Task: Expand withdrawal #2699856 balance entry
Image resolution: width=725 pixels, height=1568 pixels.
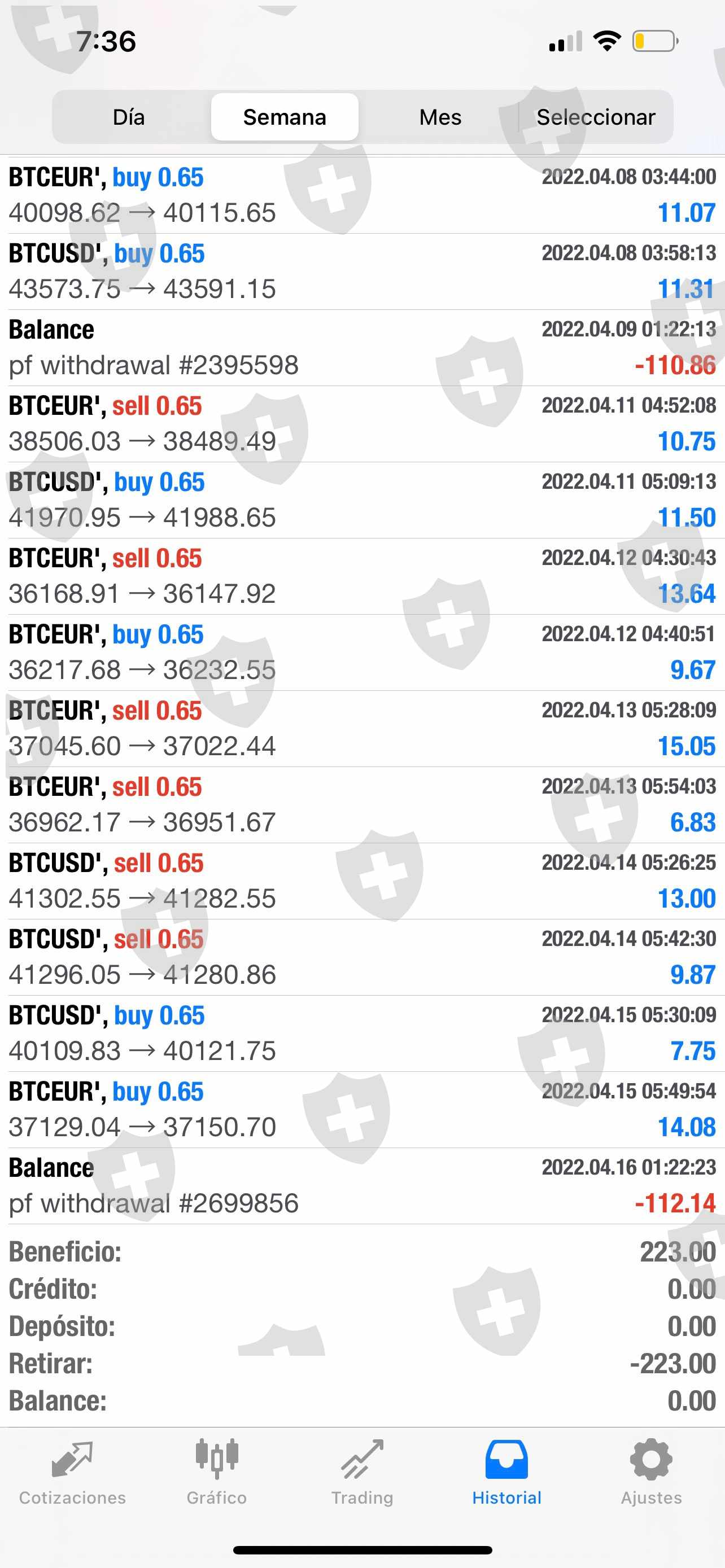Action: (362, 1186)
